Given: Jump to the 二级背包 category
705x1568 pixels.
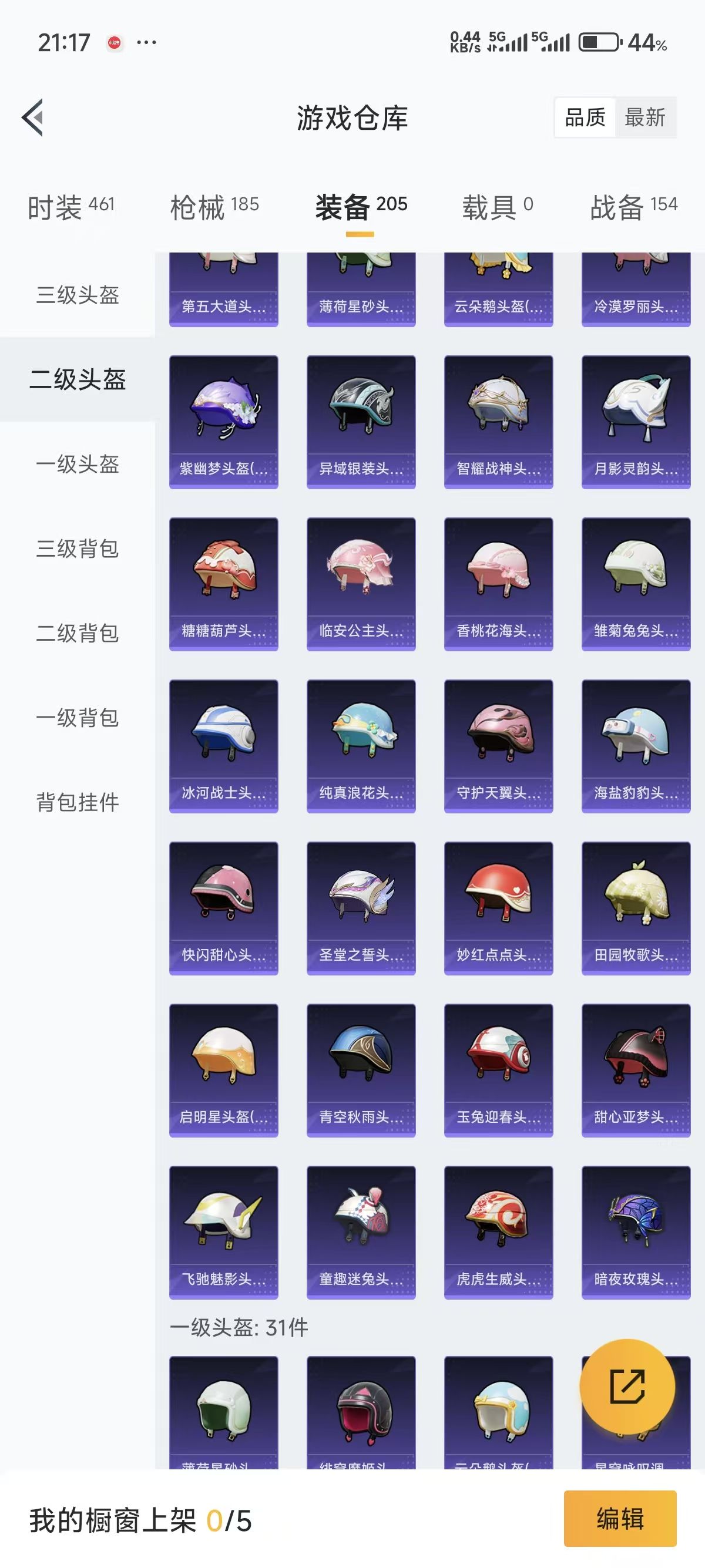Looking at the screenshot, I should pyautogui.click(x=78, y=634).
